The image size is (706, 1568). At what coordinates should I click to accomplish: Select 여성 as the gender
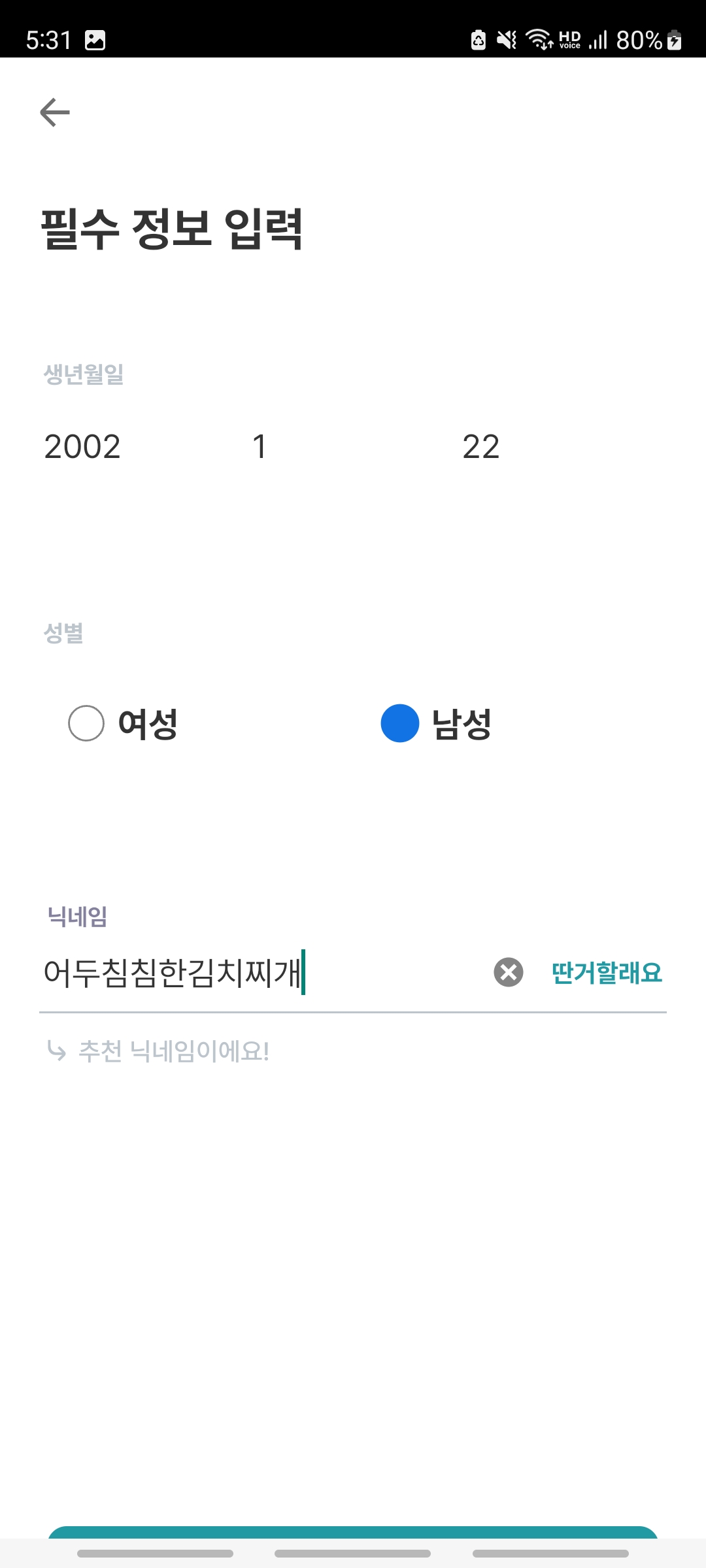point(123,724)
